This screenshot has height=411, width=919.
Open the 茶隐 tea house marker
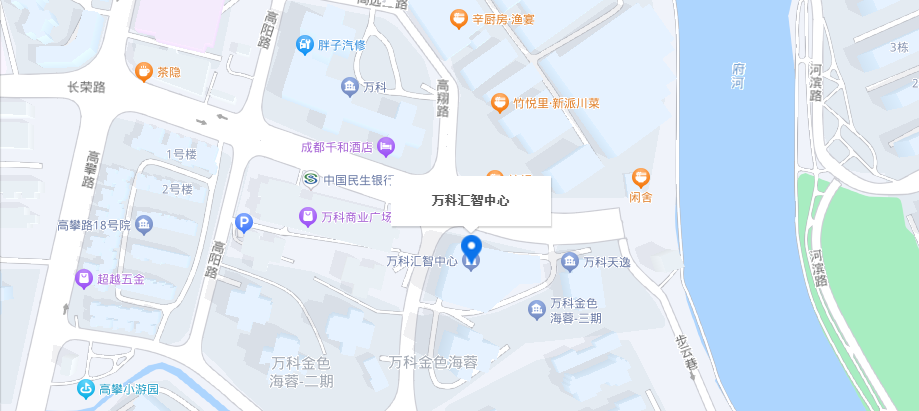click(x=144, y=72)
